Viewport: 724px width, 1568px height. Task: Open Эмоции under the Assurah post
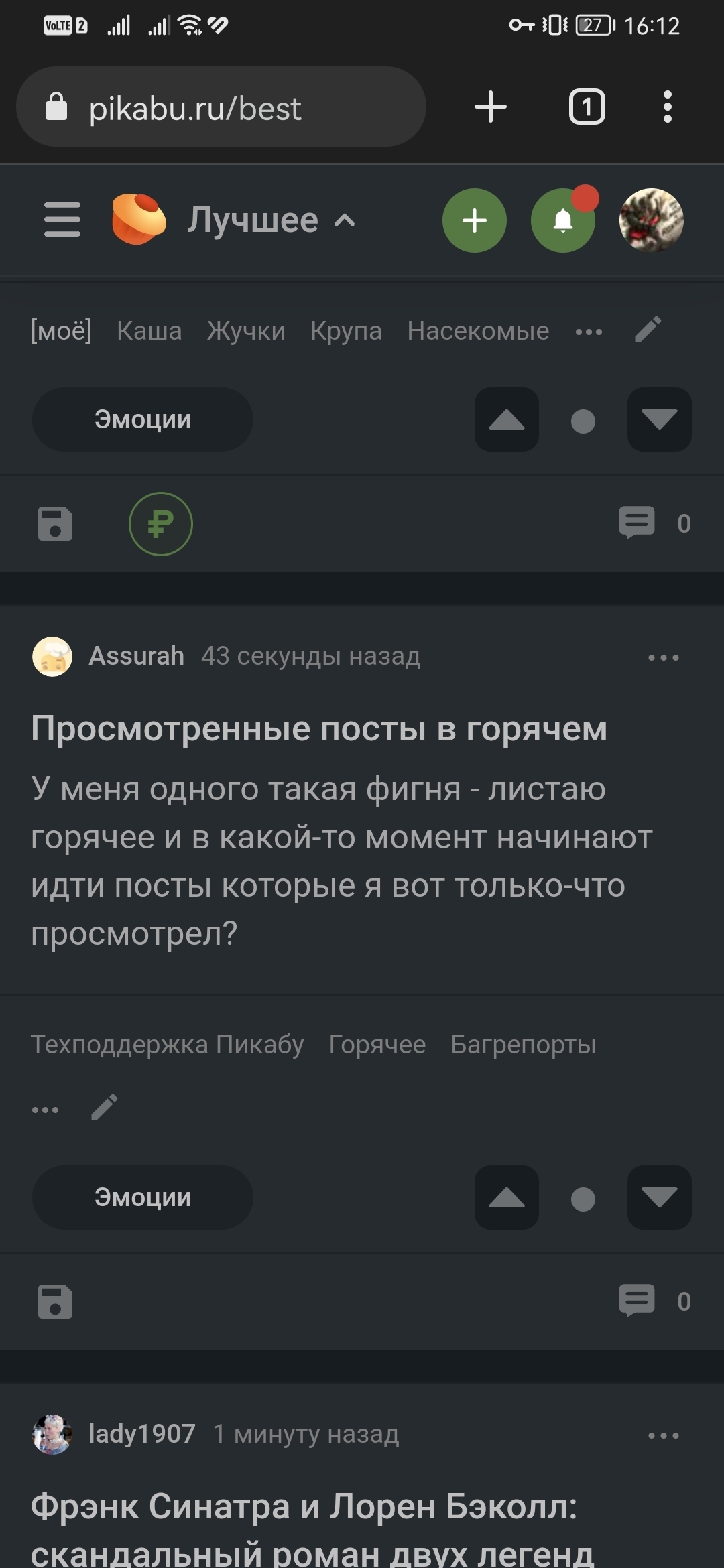click(x=143, y=1197)
